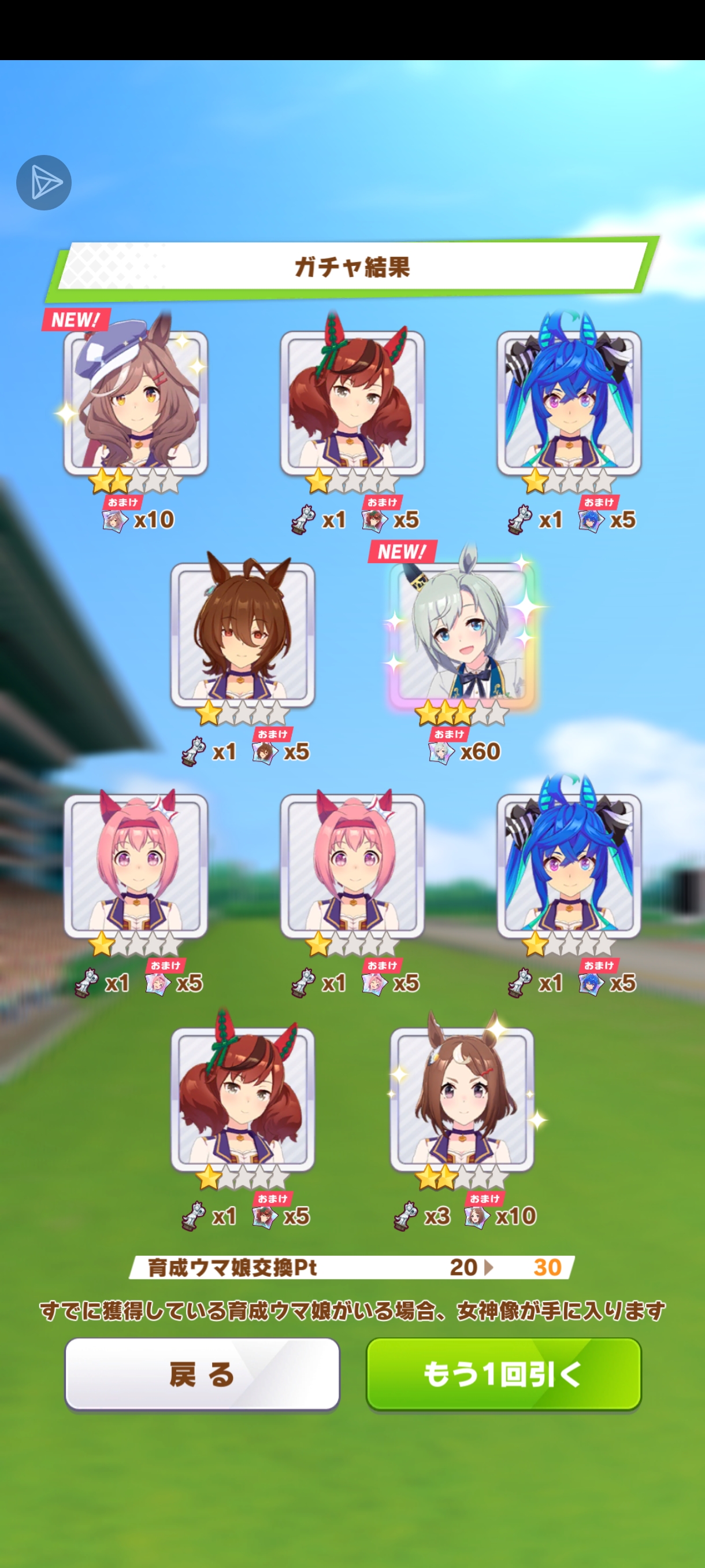Select the Agnes Tachyon bonus card icon

pos(266,752)
